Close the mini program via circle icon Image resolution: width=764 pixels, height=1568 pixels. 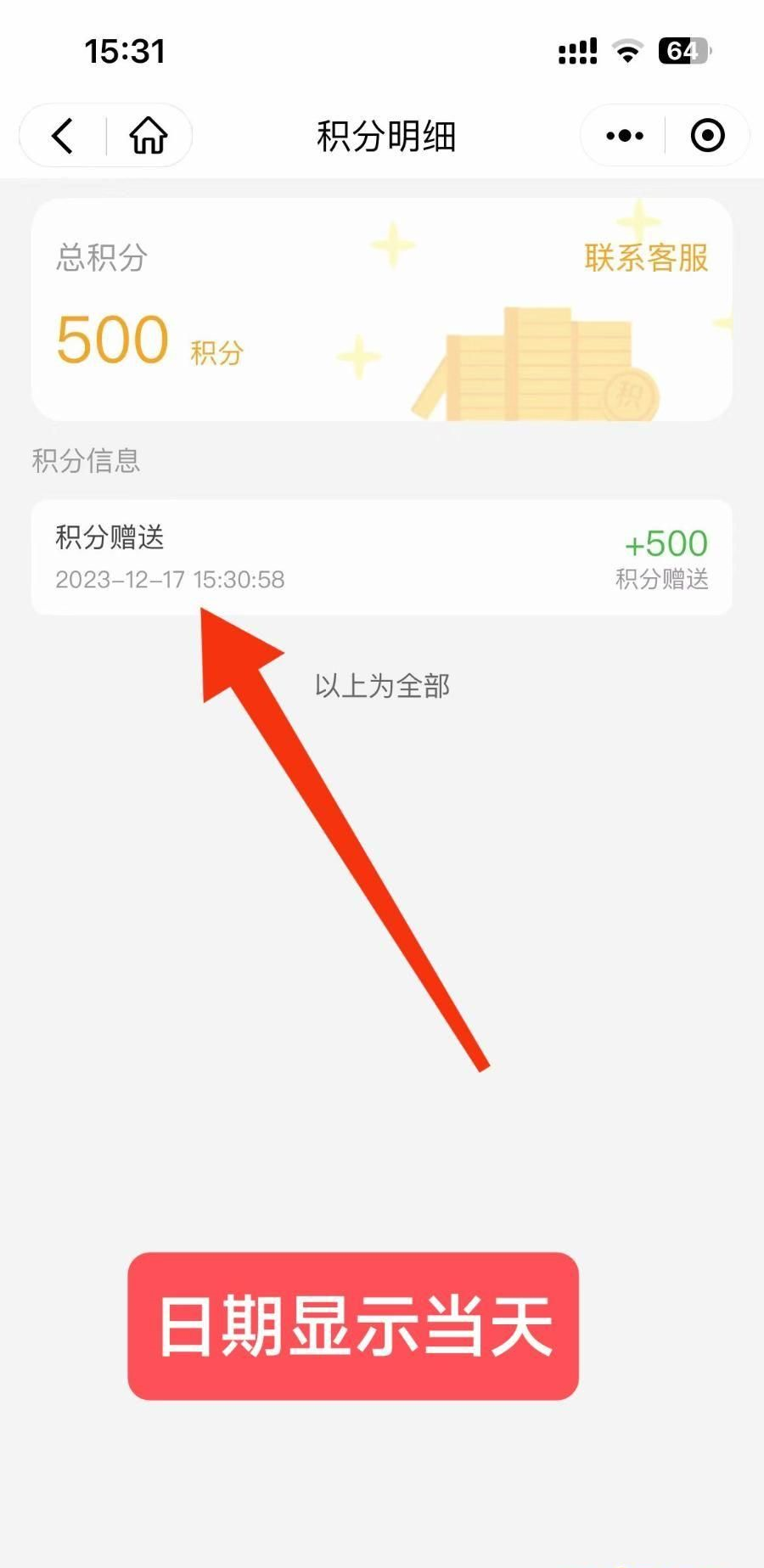707,136
